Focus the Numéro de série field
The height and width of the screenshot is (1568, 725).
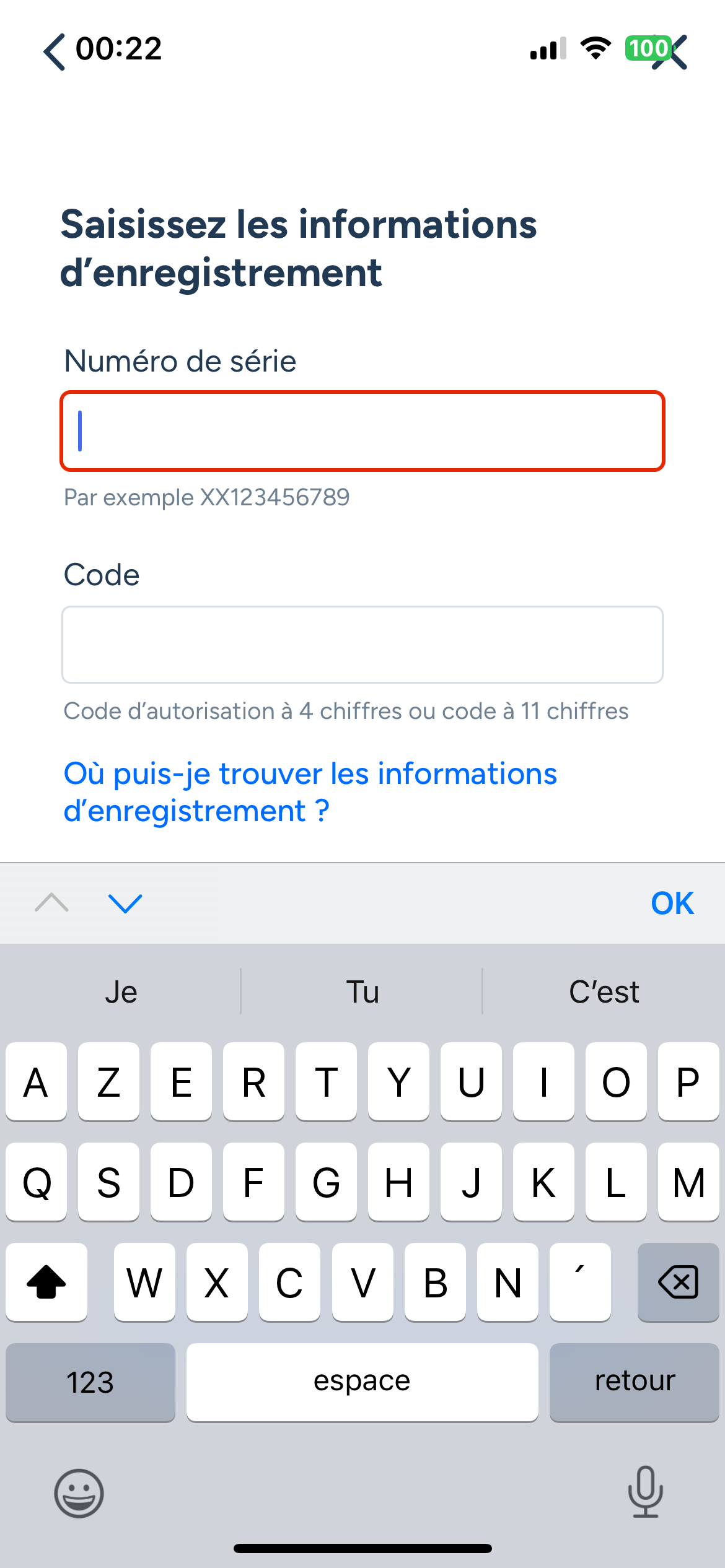(362, 431)
